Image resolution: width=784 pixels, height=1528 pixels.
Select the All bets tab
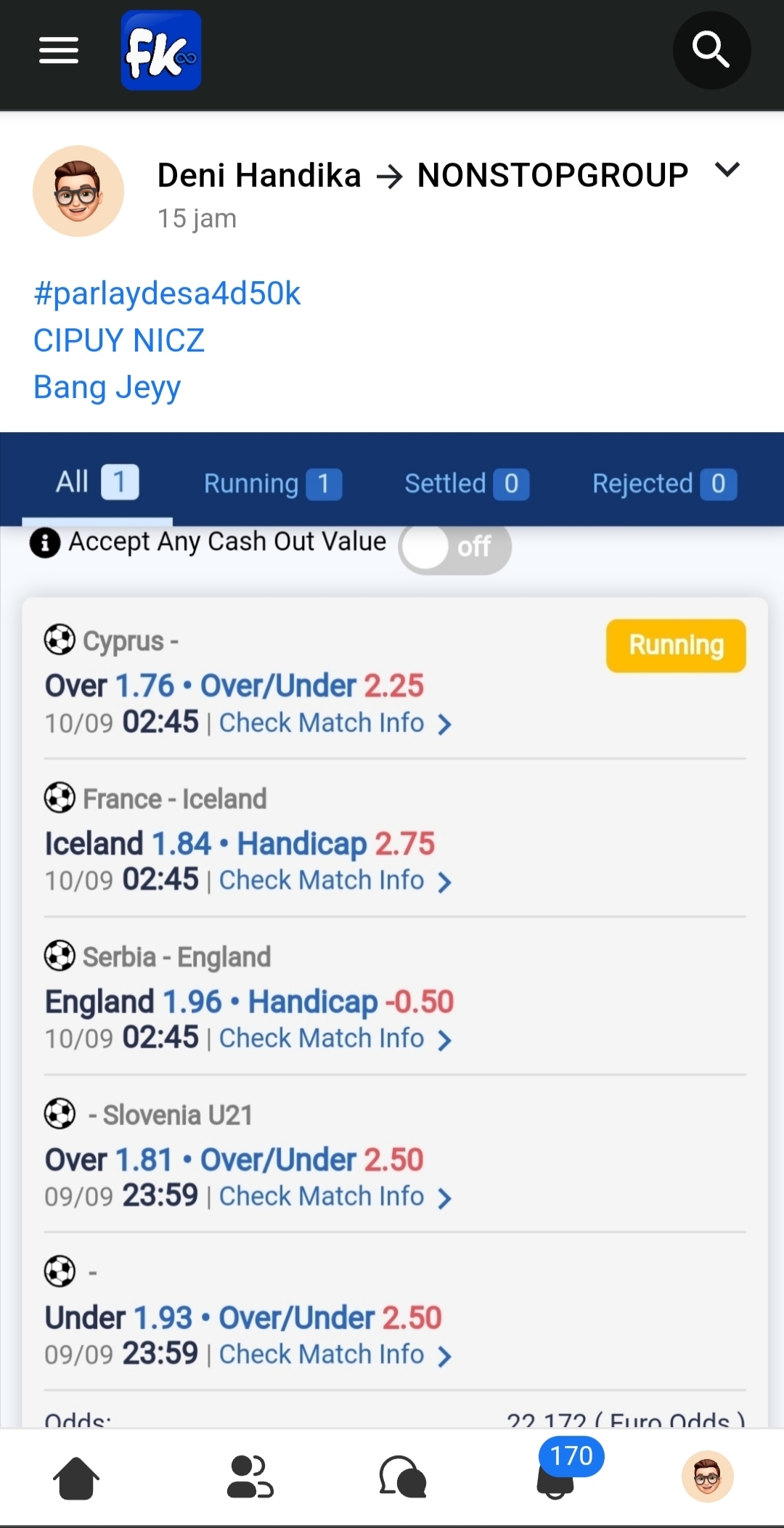[x=97, y=481]
